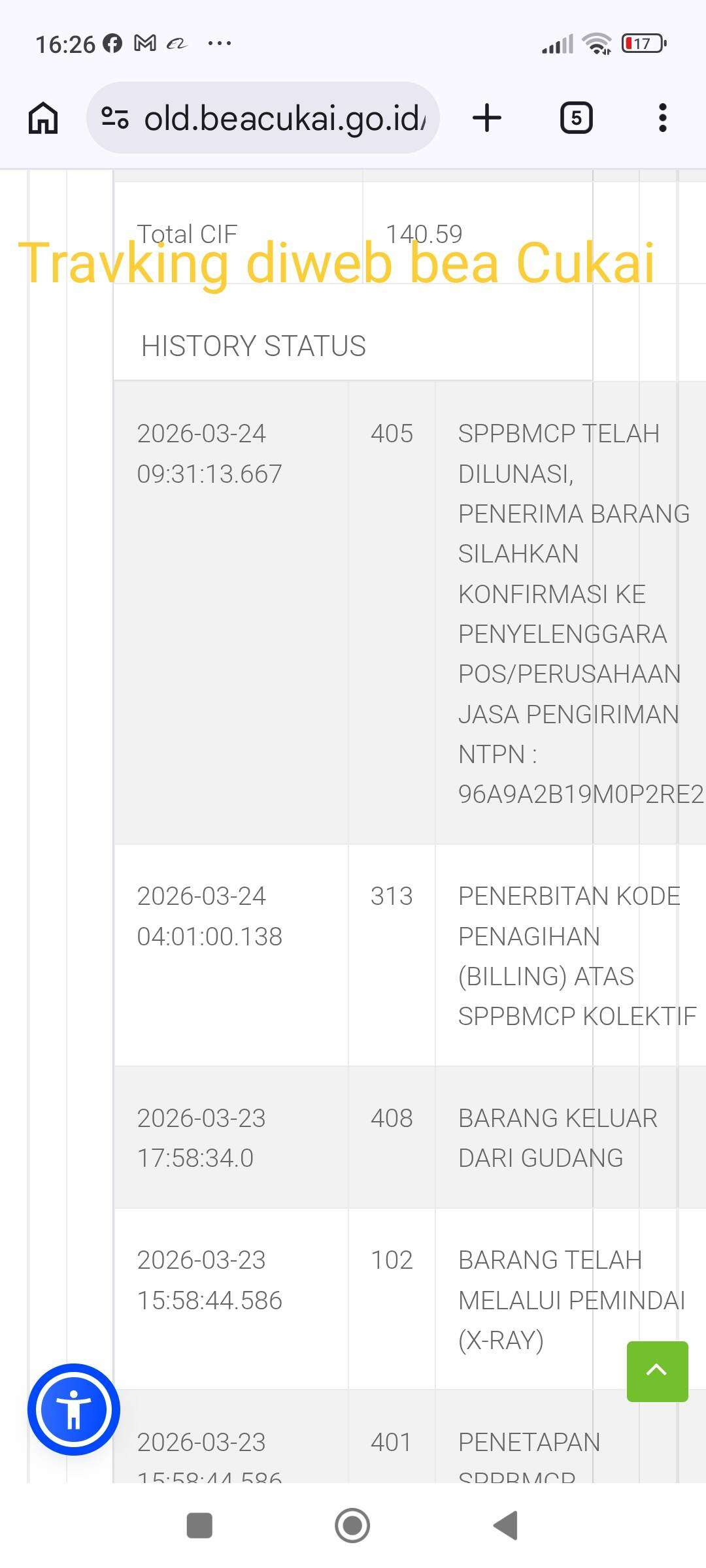Viewport: 706px width, 1568px height.
Task: Open recent apps from the navigation bar
Action: tap(199, 1526)
